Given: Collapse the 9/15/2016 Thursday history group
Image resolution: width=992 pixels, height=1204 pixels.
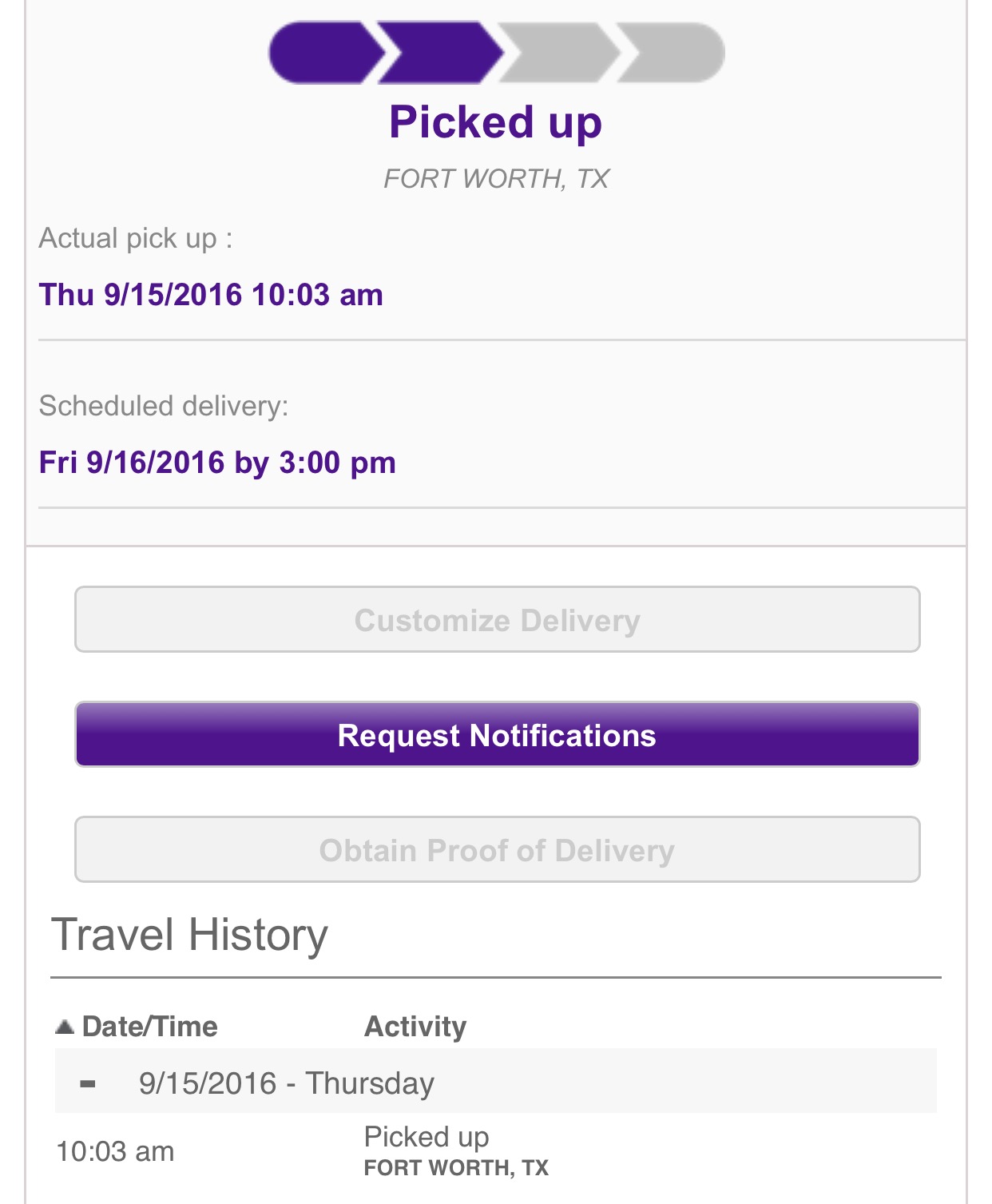Looking at the screenshot, I should click(x=88, y=1084).
